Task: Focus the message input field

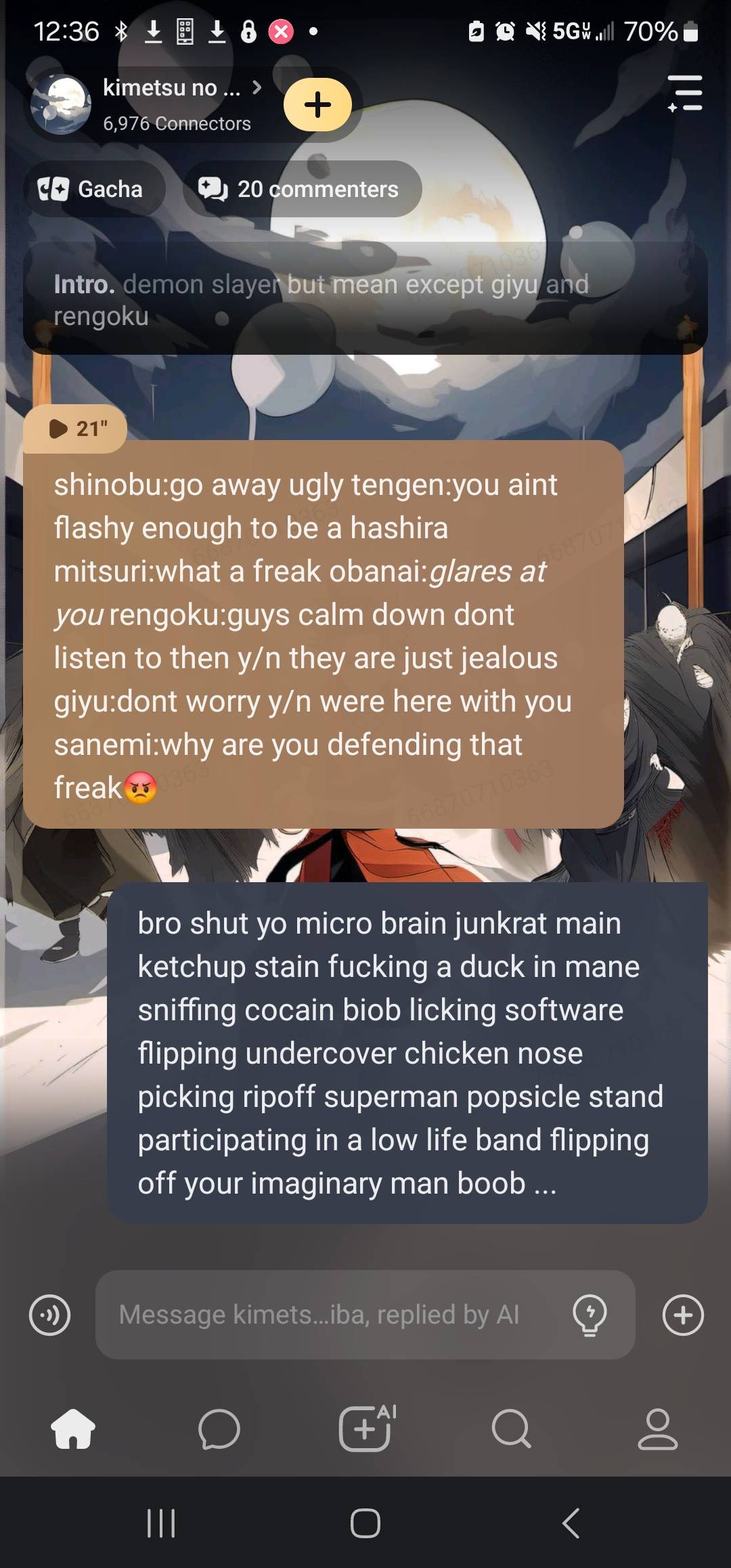Action: (x=325, y=1315)
